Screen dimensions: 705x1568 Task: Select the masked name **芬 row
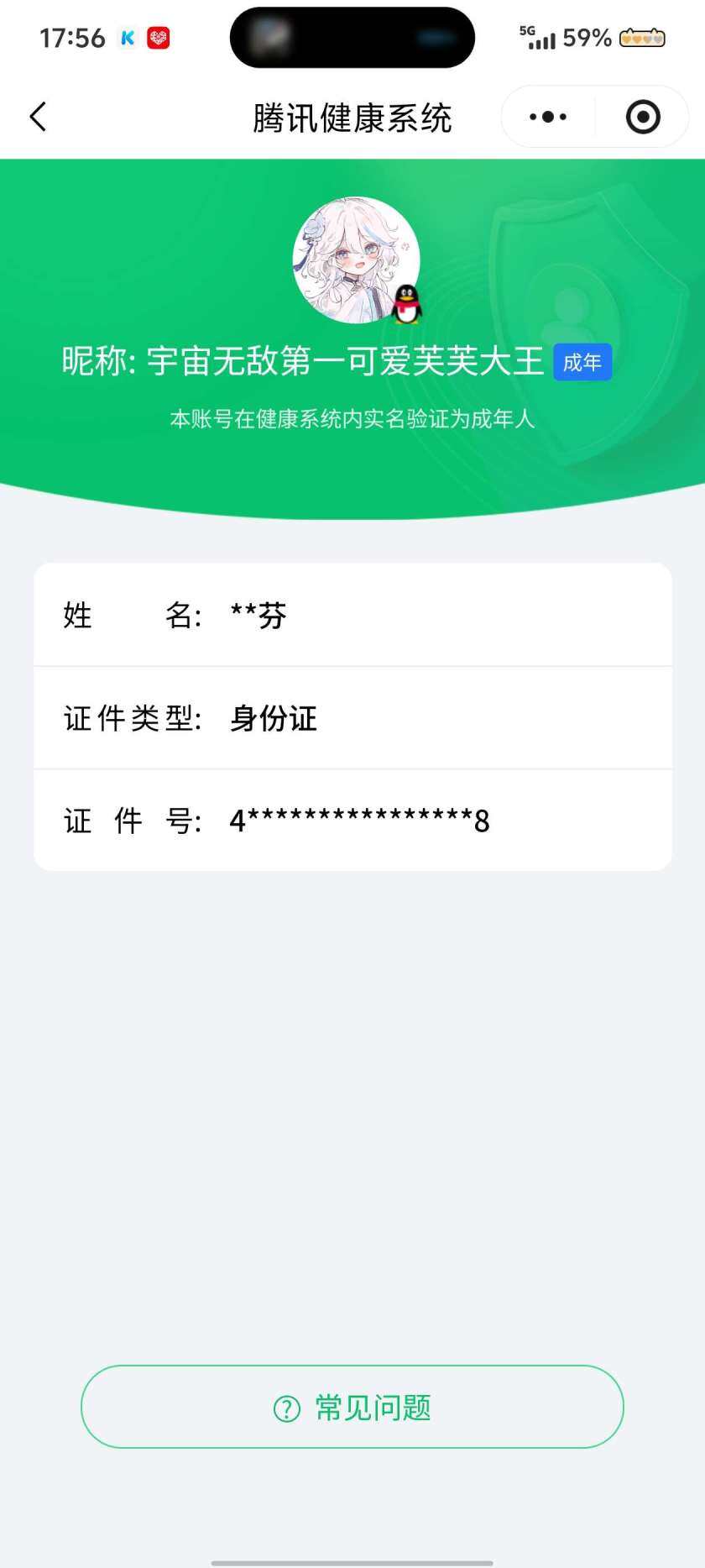coord(352,614)
